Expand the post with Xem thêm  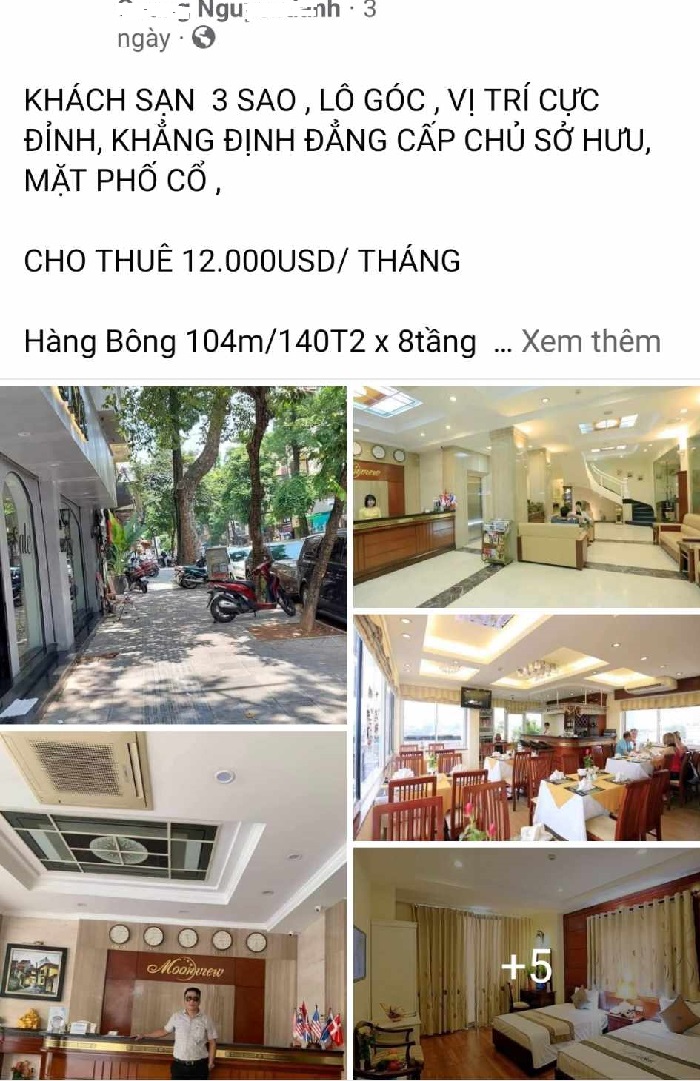tap(590, 341)
